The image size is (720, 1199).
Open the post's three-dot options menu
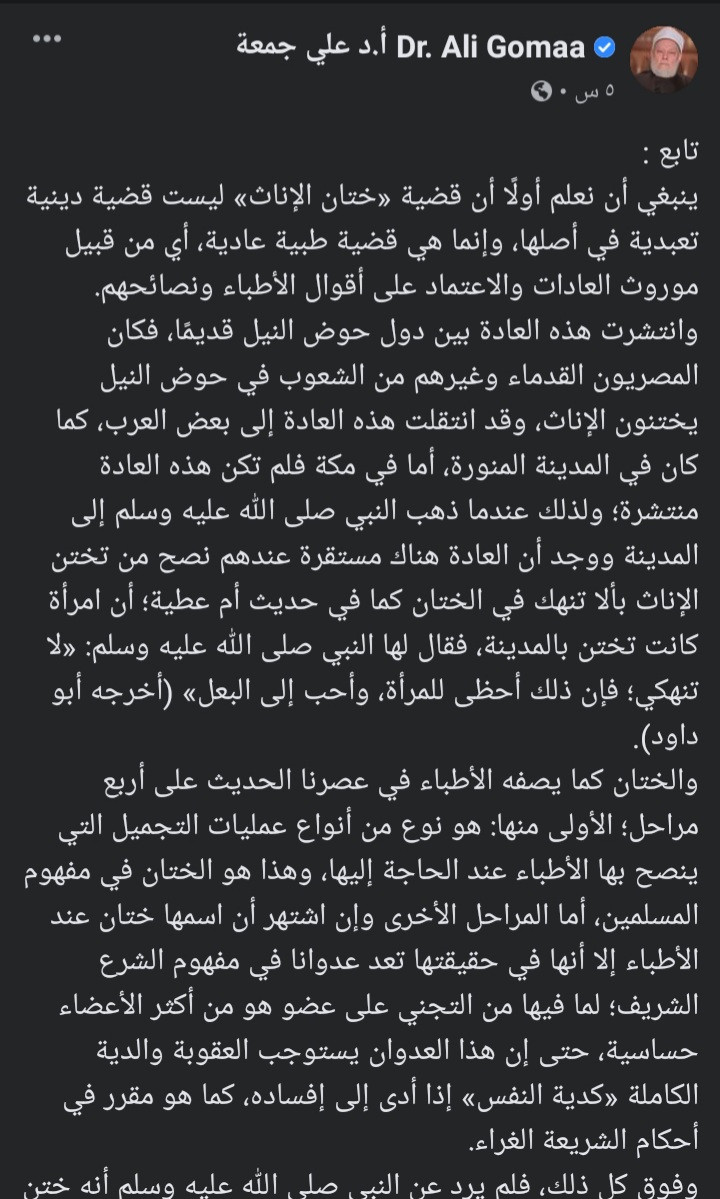coord(47,39)
